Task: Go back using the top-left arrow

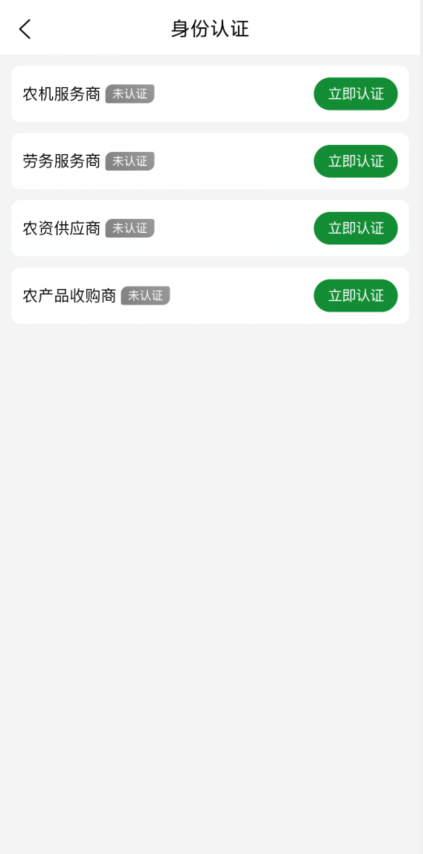Action: [25, 29]
